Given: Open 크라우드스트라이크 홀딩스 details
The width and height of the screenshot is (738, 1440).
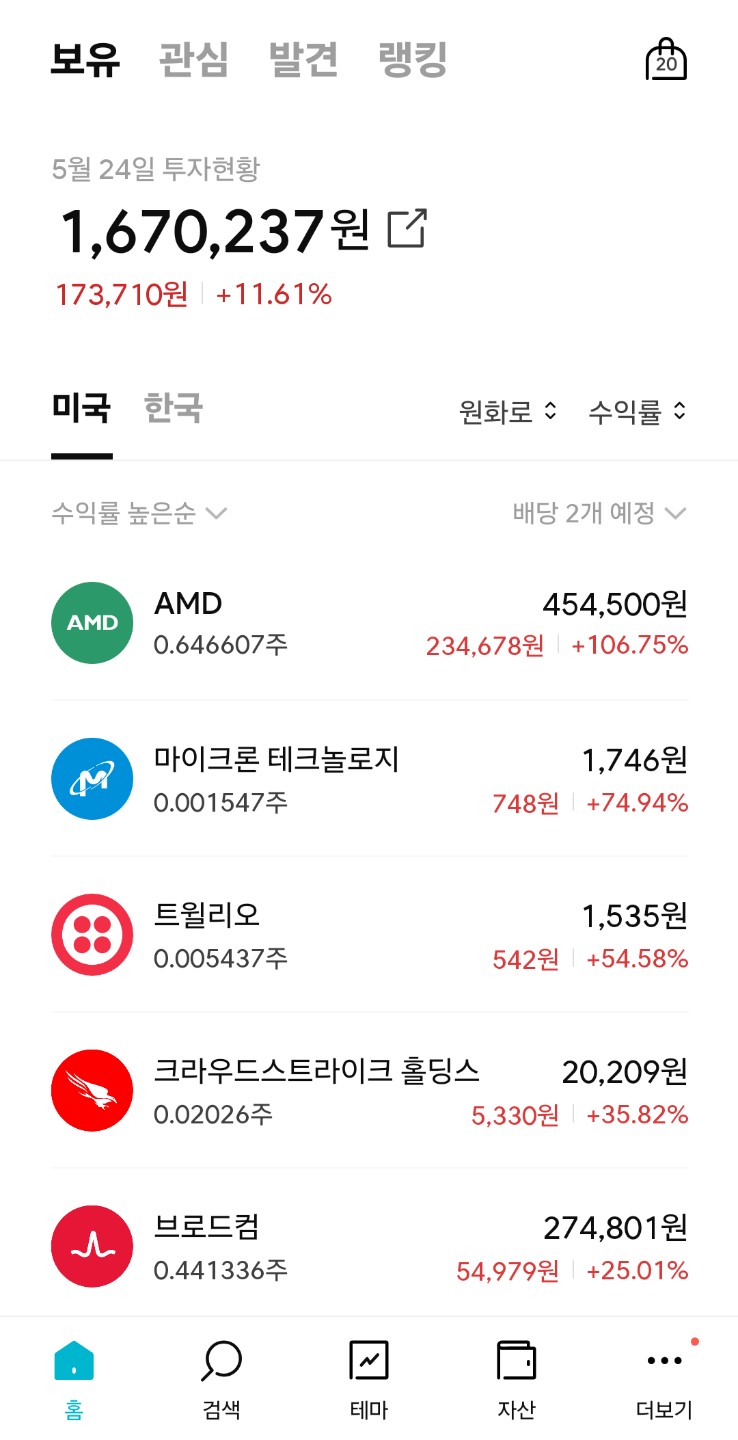Looking at the screenshot, I should [369, 1091].
